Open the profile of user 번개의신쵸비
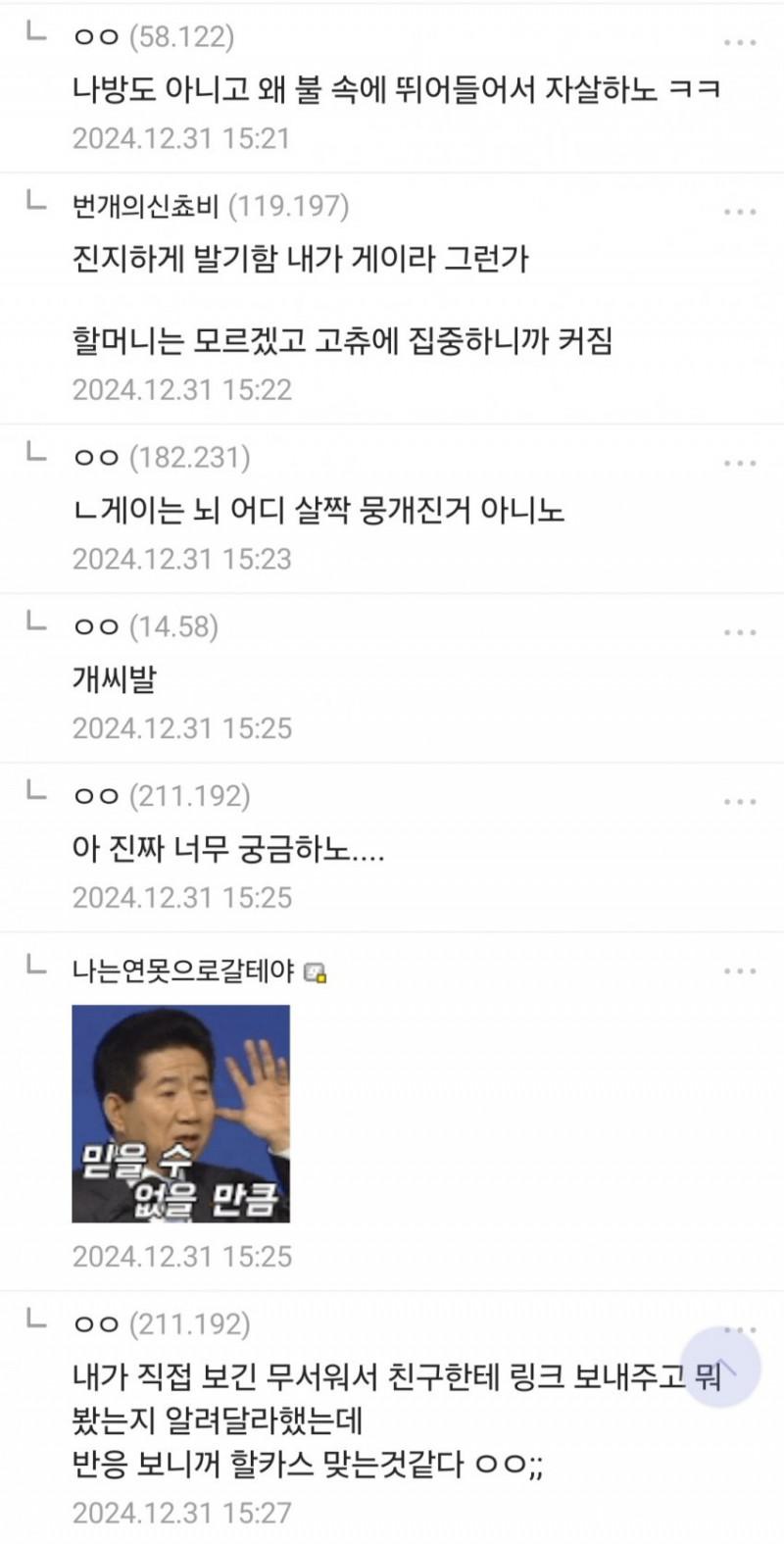784x1544 pixels. [145, 207]
